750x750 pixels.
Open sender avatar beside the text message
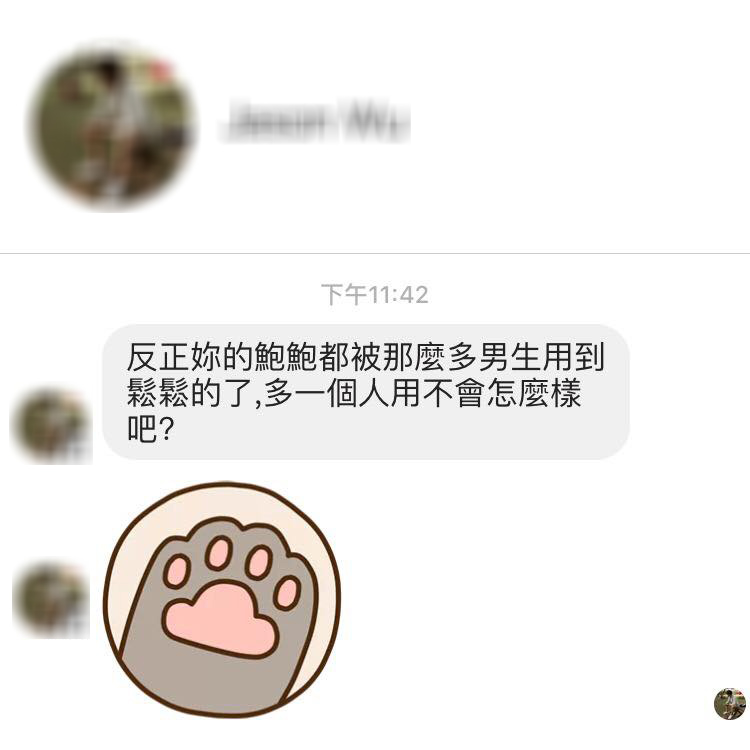[52, 427]
